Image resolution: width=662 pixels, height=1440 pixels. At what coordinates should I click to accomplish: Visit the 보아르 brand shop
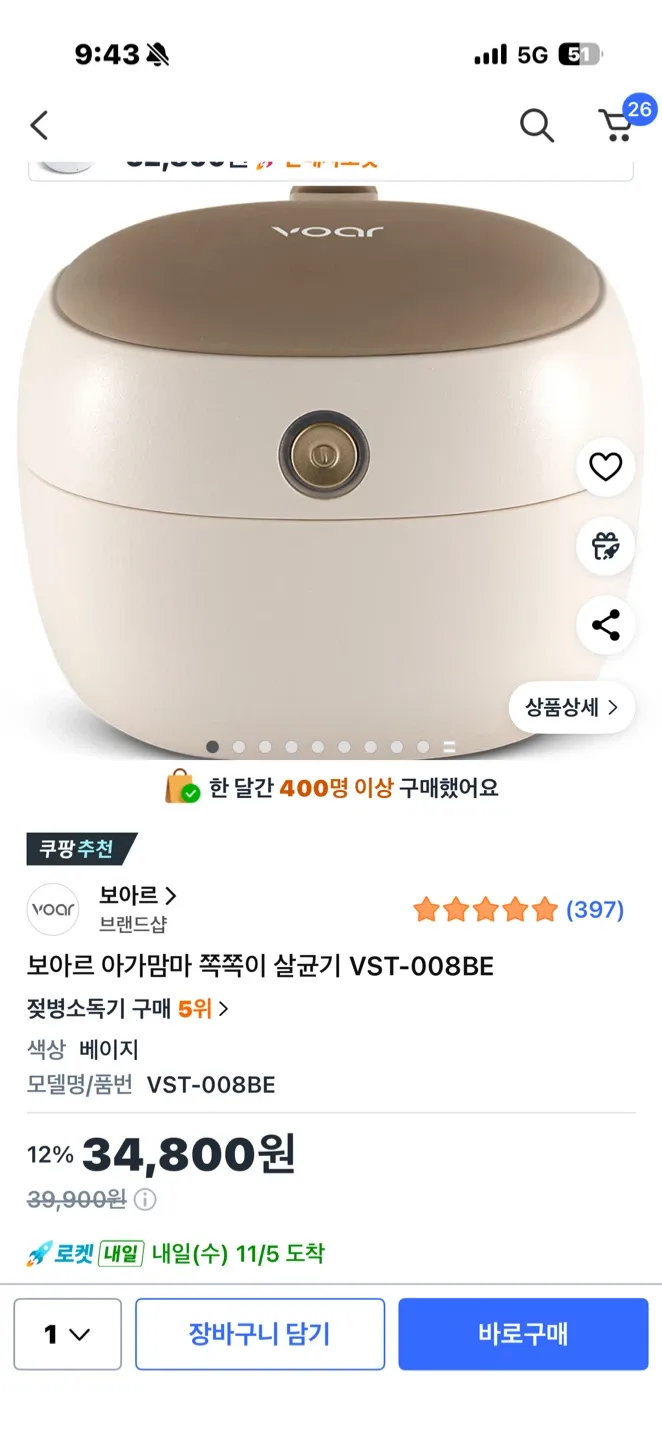(138, 896)
